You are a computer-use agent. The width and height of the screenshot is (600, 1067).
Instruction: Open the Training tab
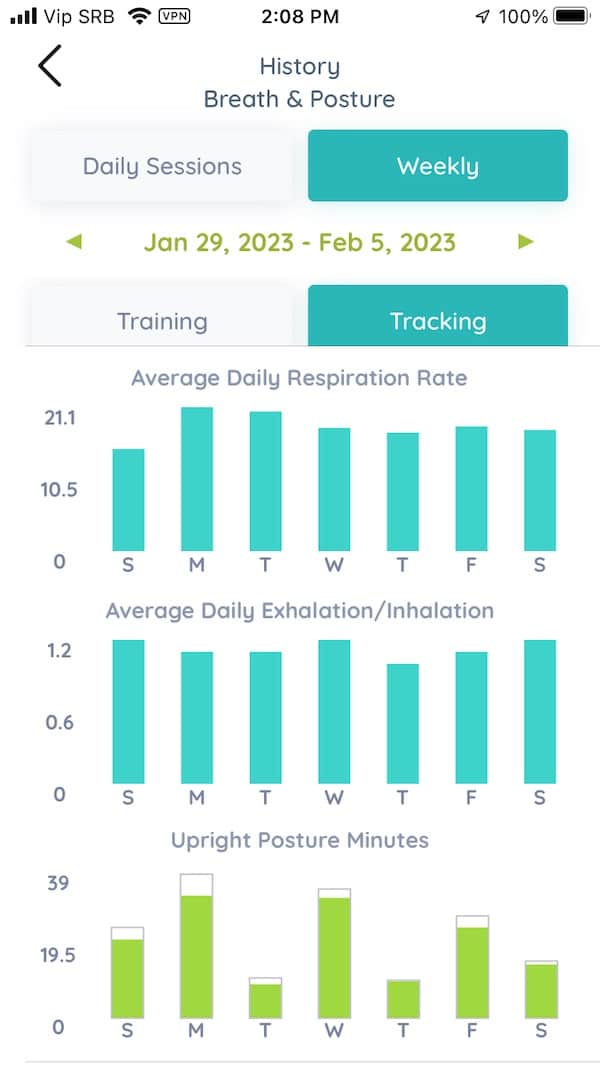tap(162, 321)
